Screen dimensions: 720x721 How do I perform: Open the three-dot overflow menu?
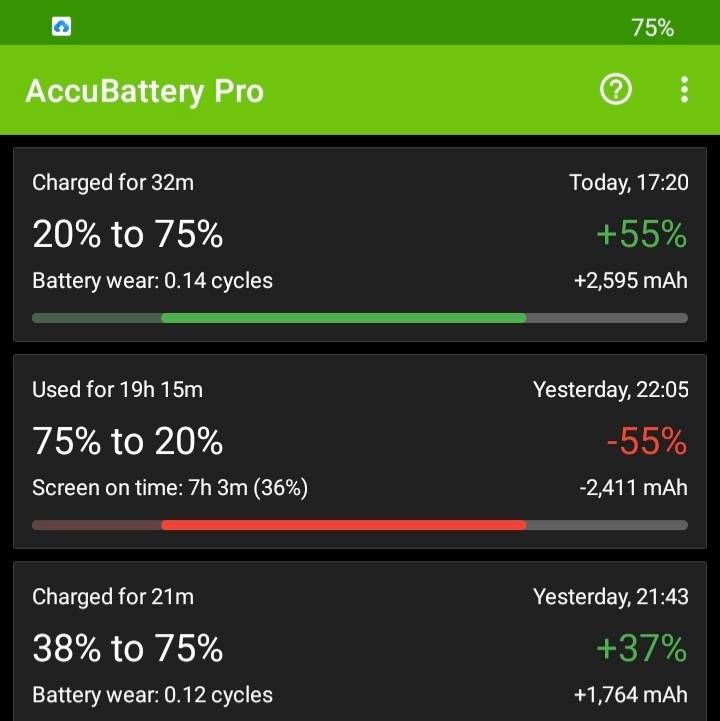[684, 90]
